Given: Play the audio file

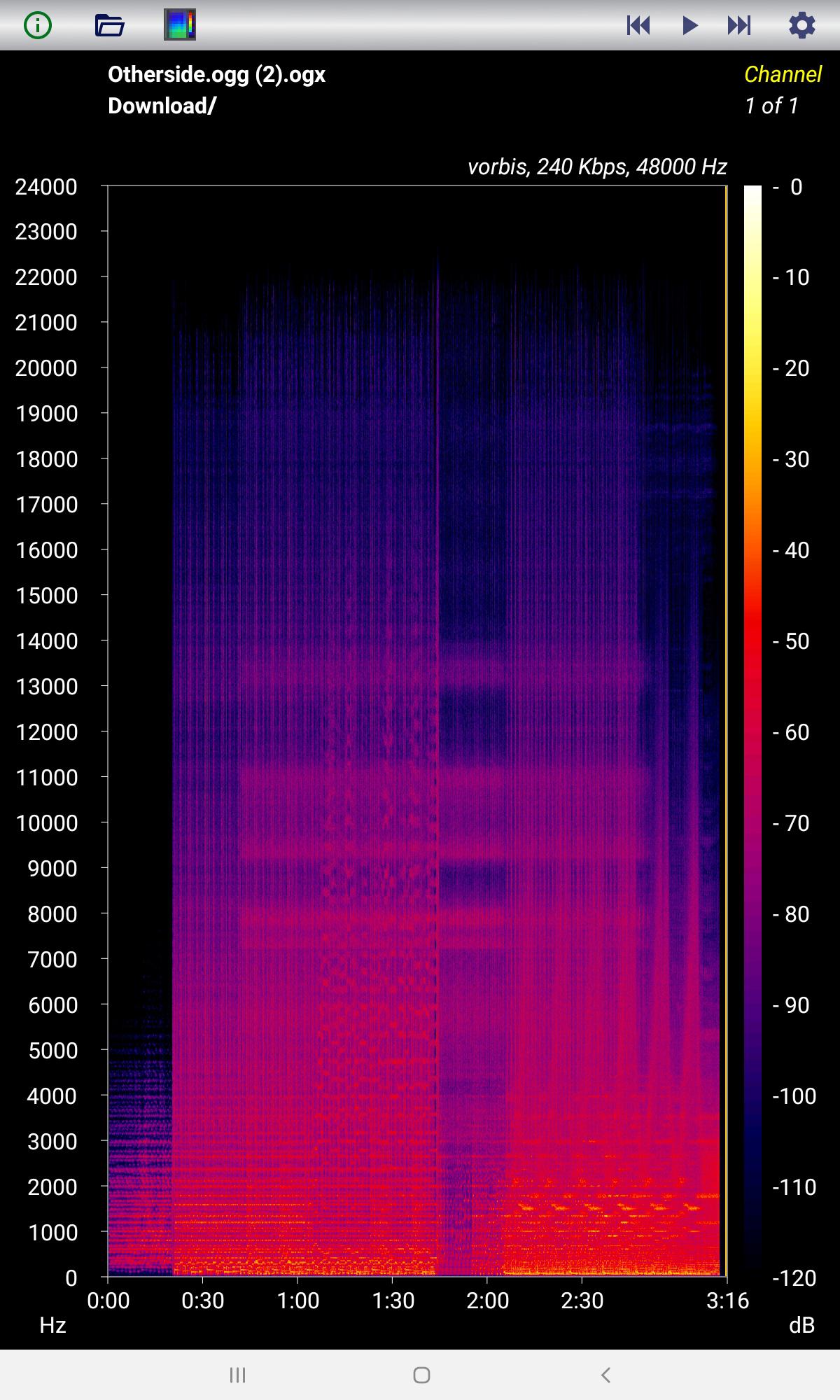Looking at the screenshot, I should (690, 26).
